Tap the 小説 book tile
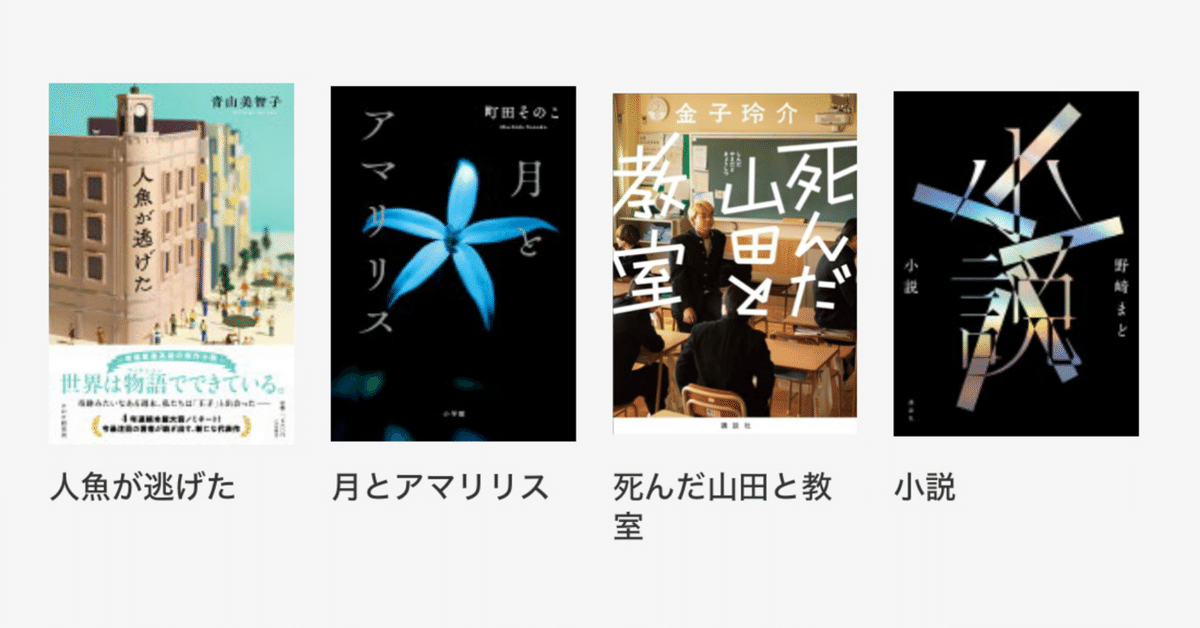 pyautogui.click(x=1015, y=264)
